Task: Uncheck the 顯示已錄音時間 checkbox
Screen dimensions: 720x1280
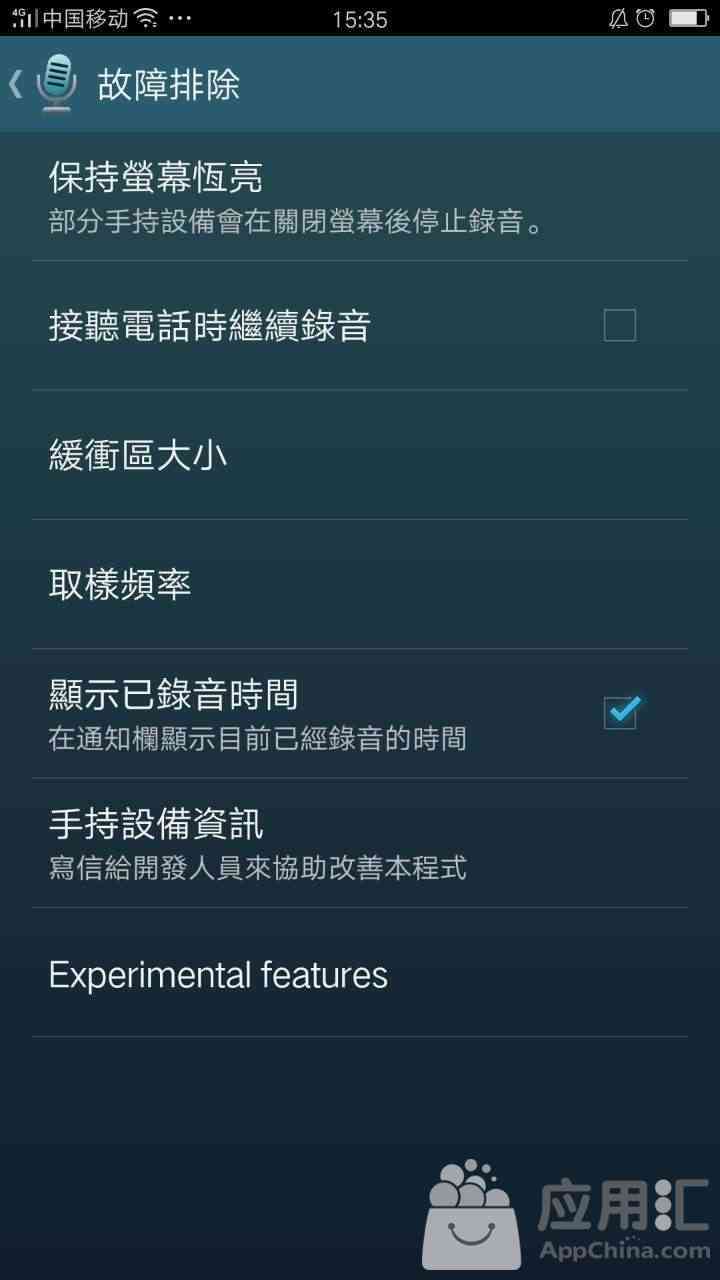Action: click(x=620, y=713)
